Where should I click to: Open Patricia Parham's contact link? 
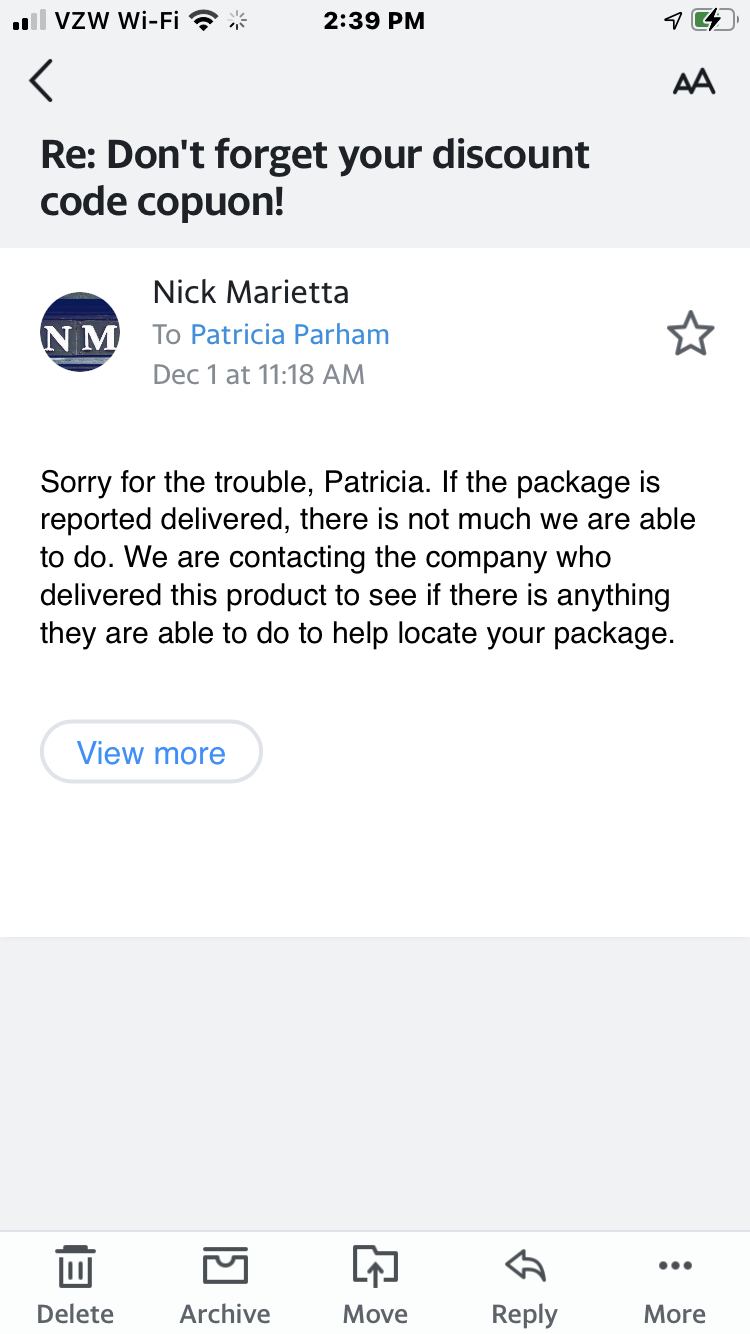coord(290,334)
